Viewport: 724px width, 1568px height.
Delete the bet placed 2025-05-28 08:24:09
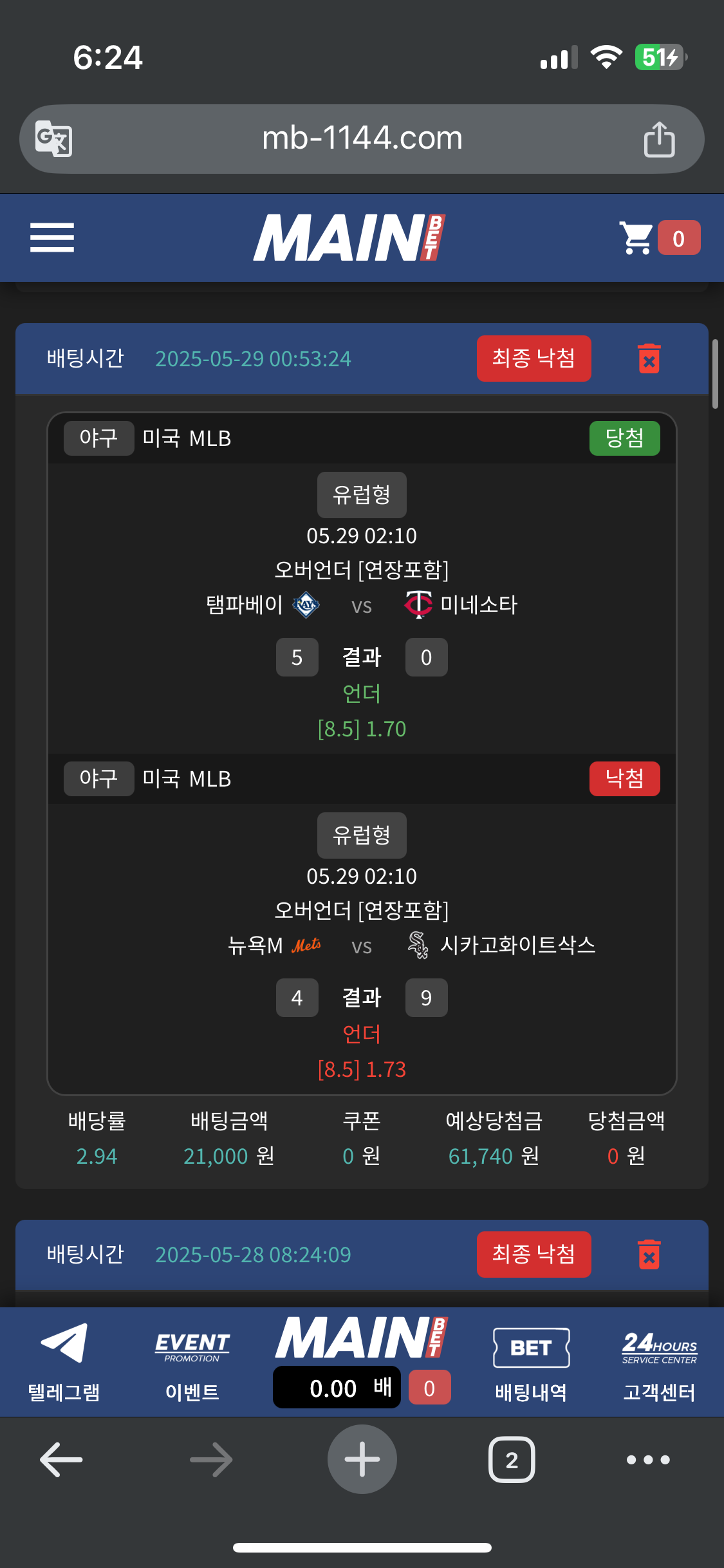click(649, 1255)
